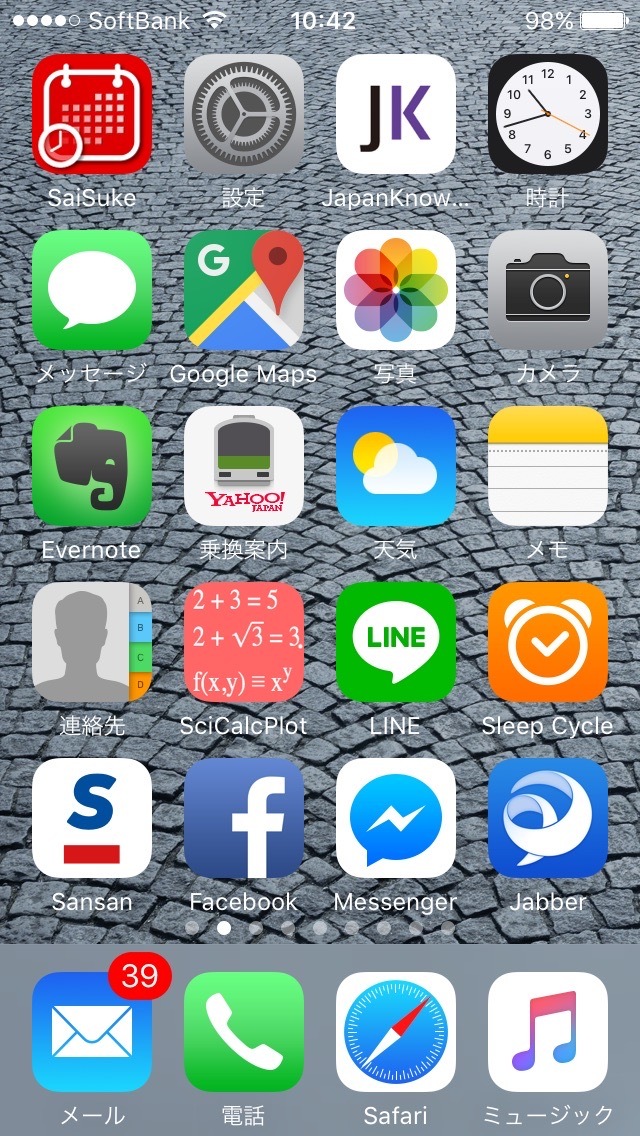Screen dimensions: 640x1136
Task: Open the LINE app
Action: click(x=396, y=641)
